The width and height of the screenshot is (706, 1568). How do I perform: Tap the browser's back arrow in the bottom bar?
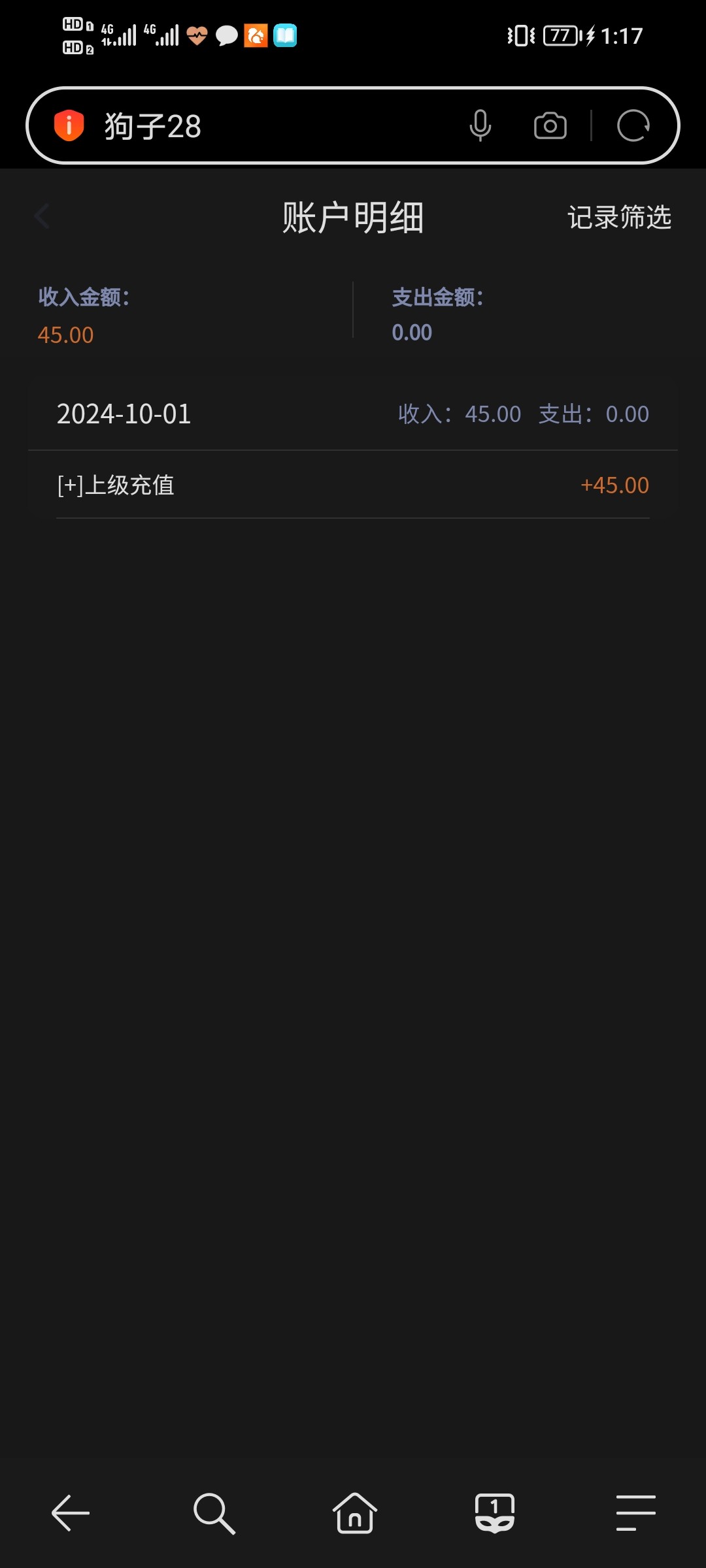(x=71, y=1513)
